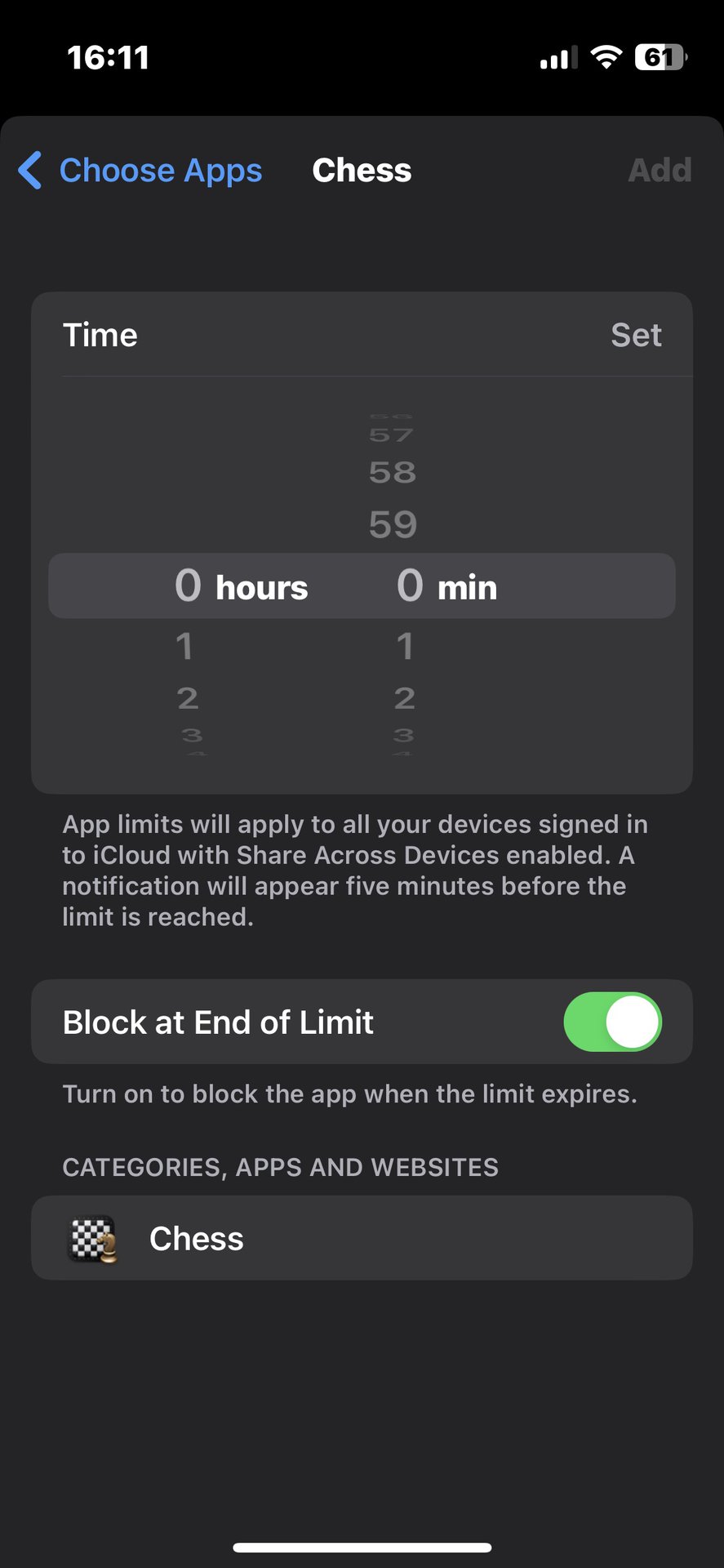724x1568 pixels.
Task: Select 2 in the hours picker
Action: [x=187, y=698]
